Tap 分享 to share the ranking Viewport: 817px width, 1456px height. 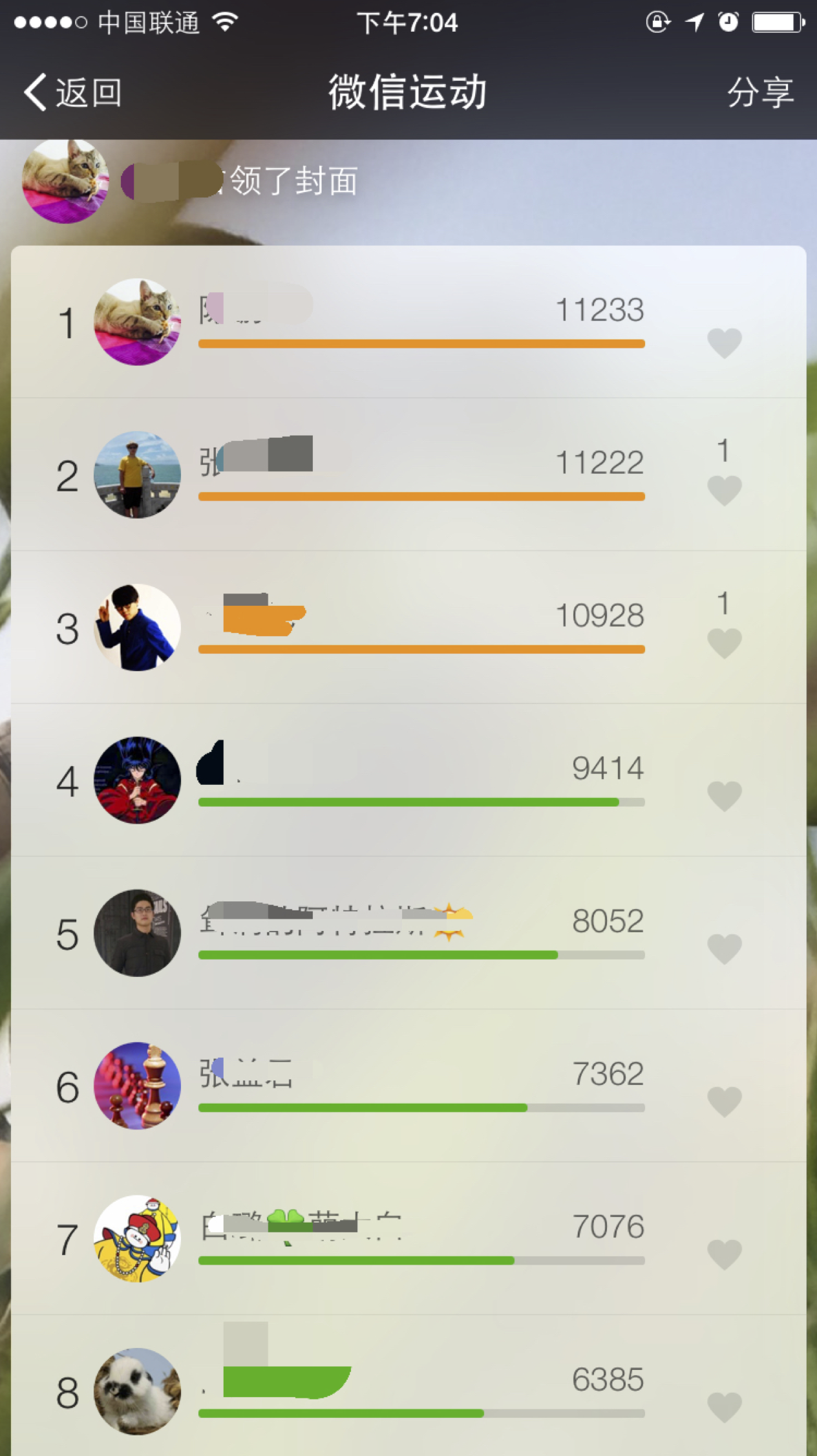coord(760,92)
